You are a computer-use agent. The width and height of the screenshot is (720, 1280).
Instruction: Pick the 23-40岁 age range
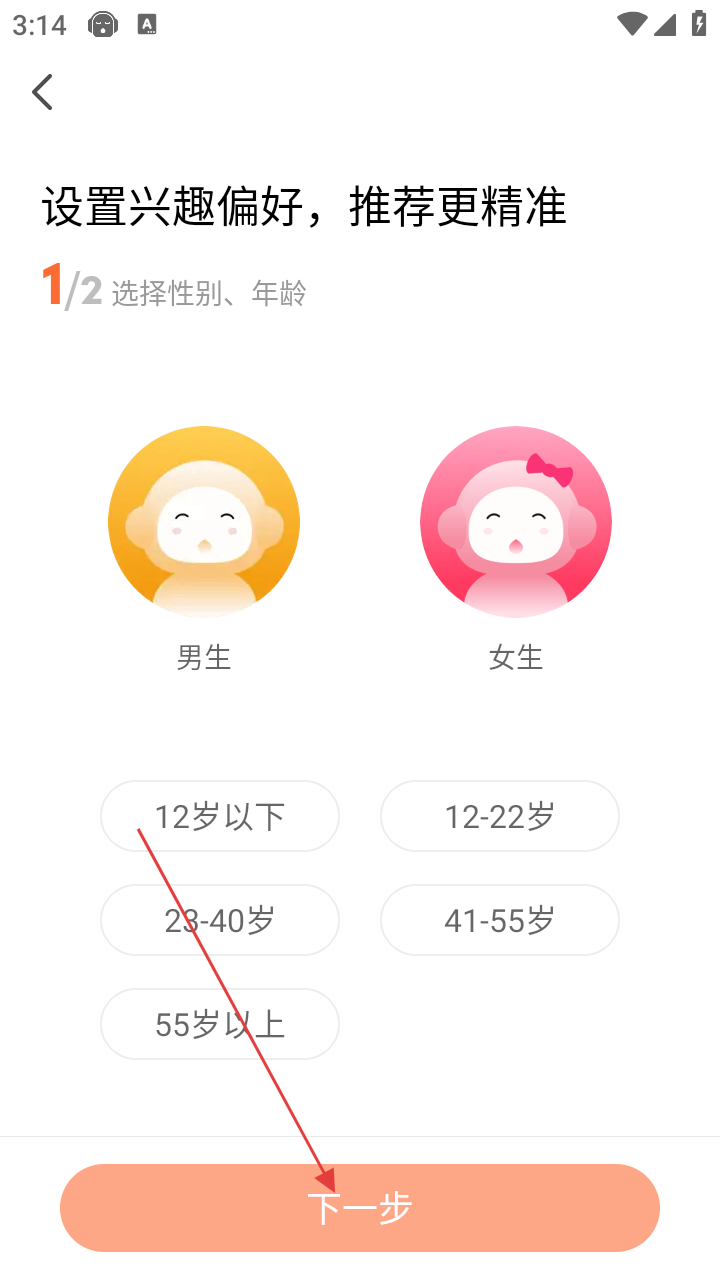coord(220,920)
